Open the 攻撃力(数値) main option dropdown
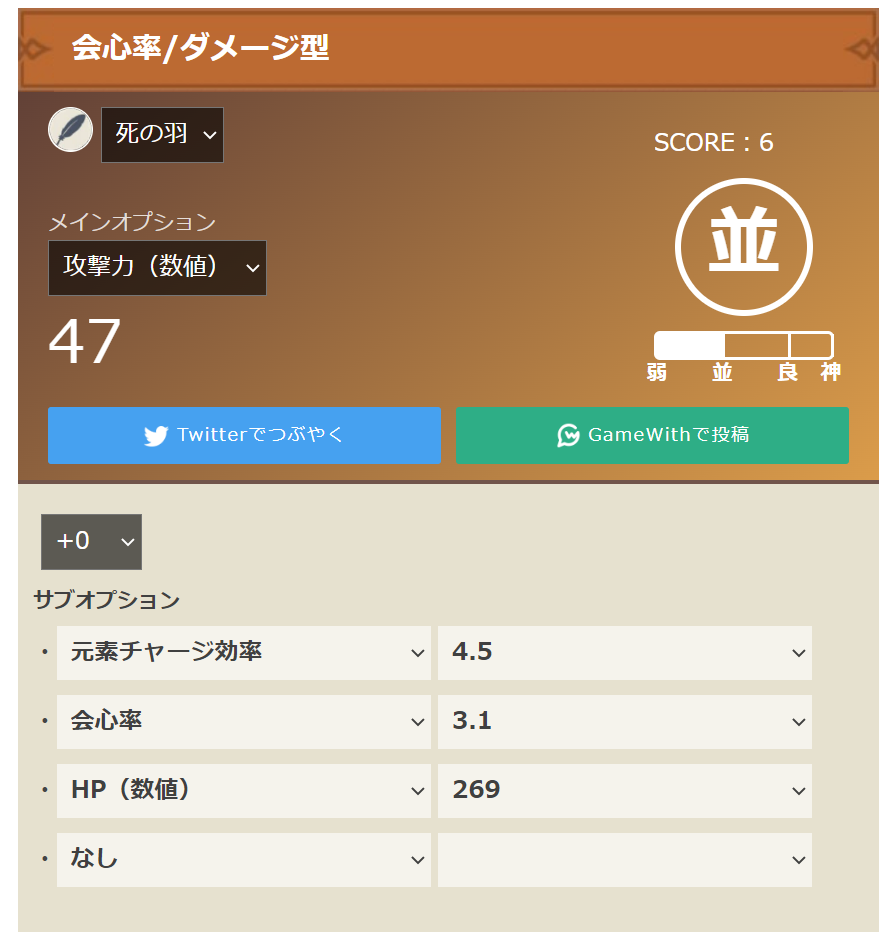The image size is (888, 937). [157, 268]
